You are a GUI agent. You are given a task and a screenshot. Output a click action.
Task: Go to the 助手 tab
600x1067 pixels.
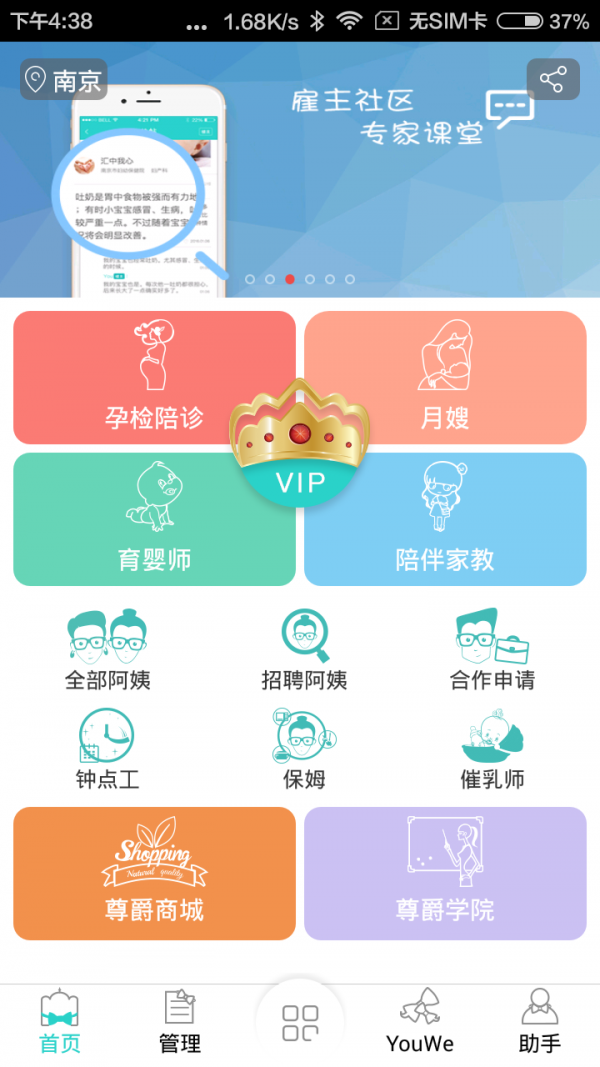click(x=540, y=1023)
